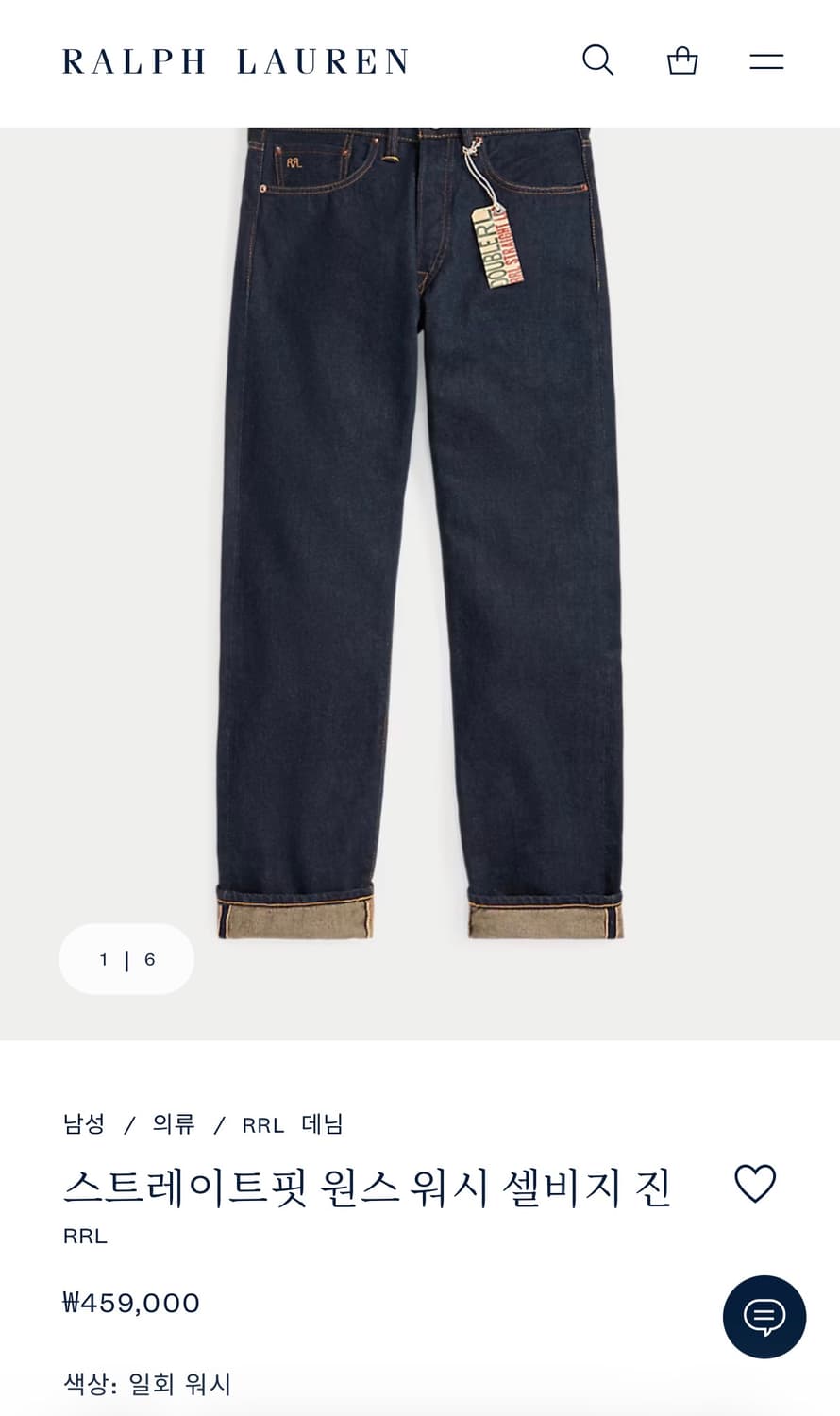Tap the basket icon in the header
The image size is (840, 1416).
tap(681, 59)
